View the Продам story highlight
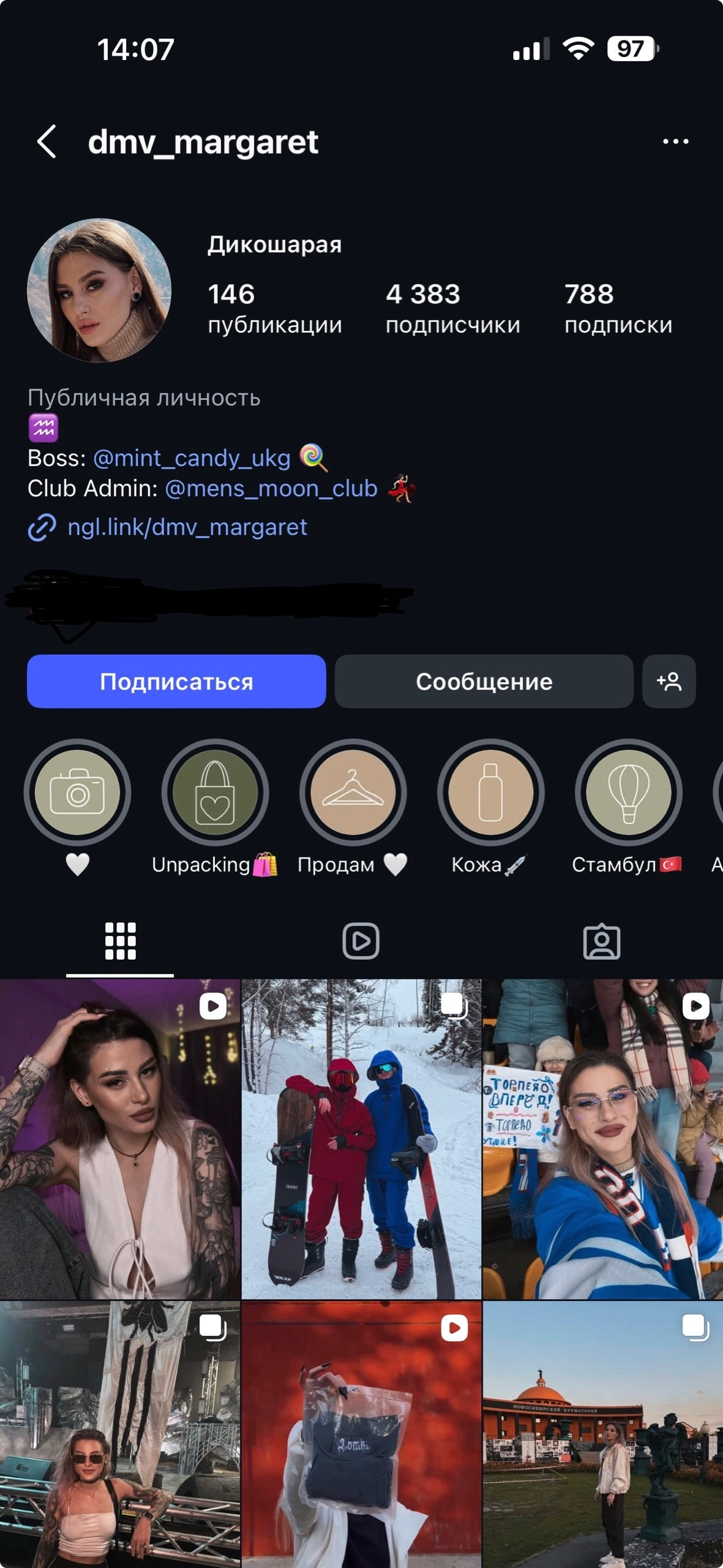This screenshot has width=723, height=1568. click(x=353, y=793)
